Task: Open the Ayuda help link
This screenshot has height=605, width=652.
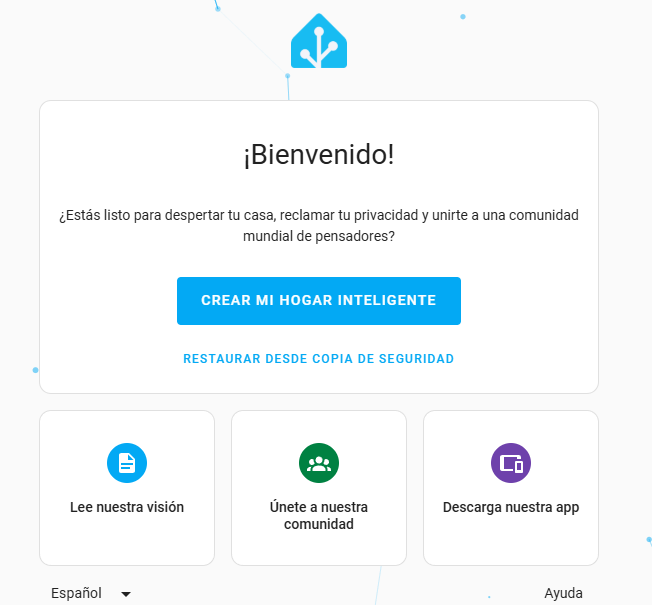Action: pos(563,593)
